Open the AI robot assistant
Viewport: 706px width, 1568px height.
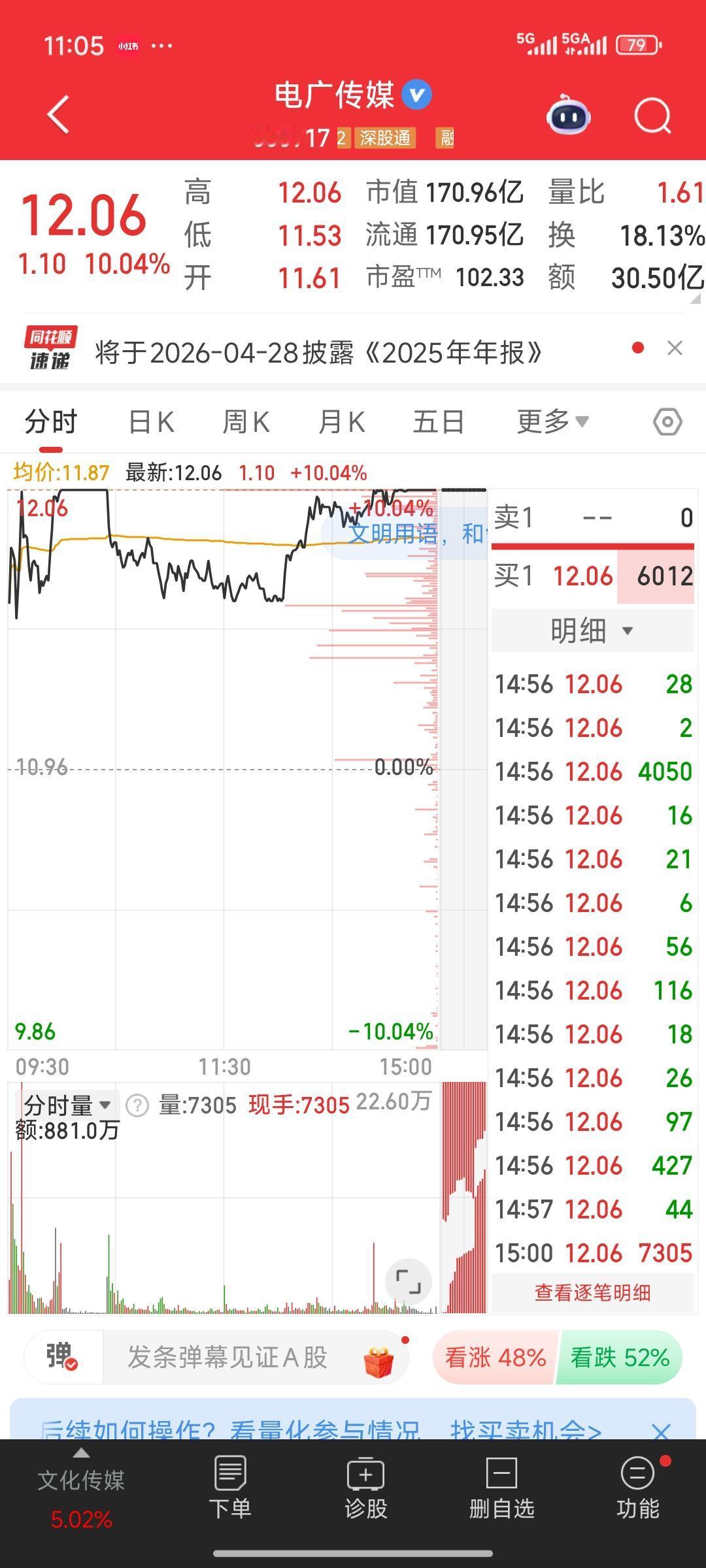point(568,115)
